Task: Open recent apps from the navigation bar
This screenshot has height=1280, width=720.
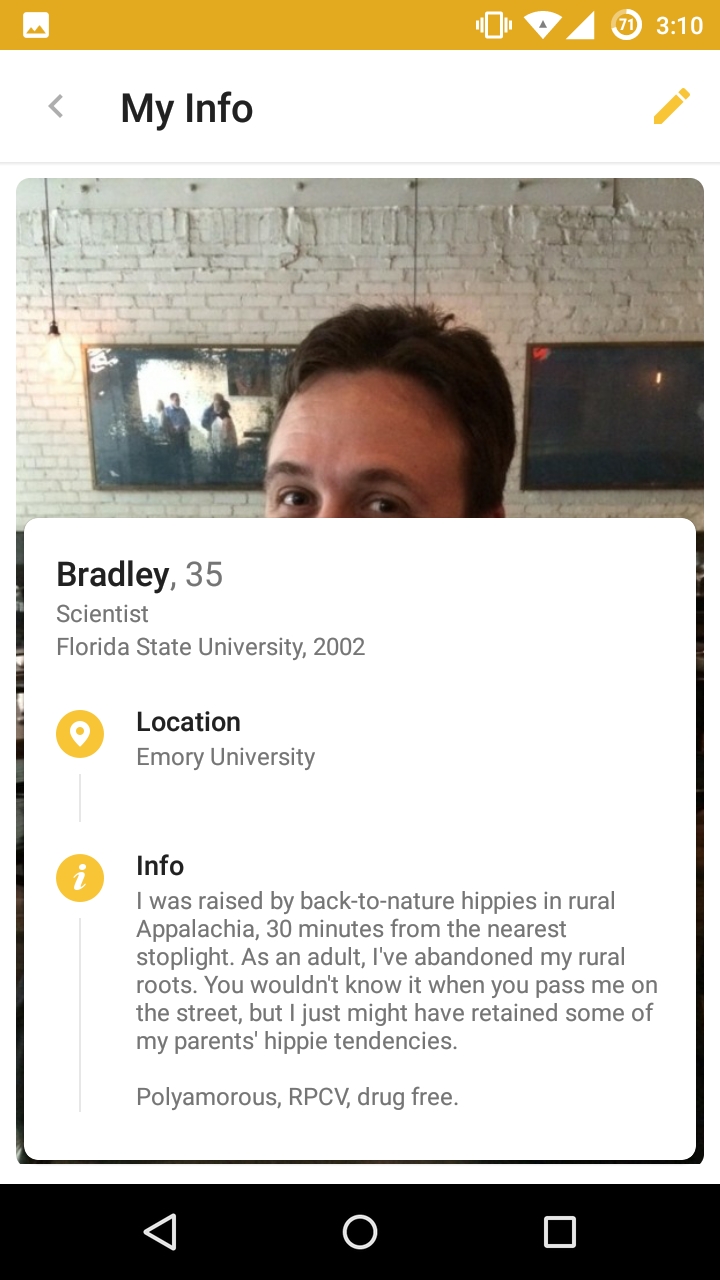Action: (x=559, y=1232)
